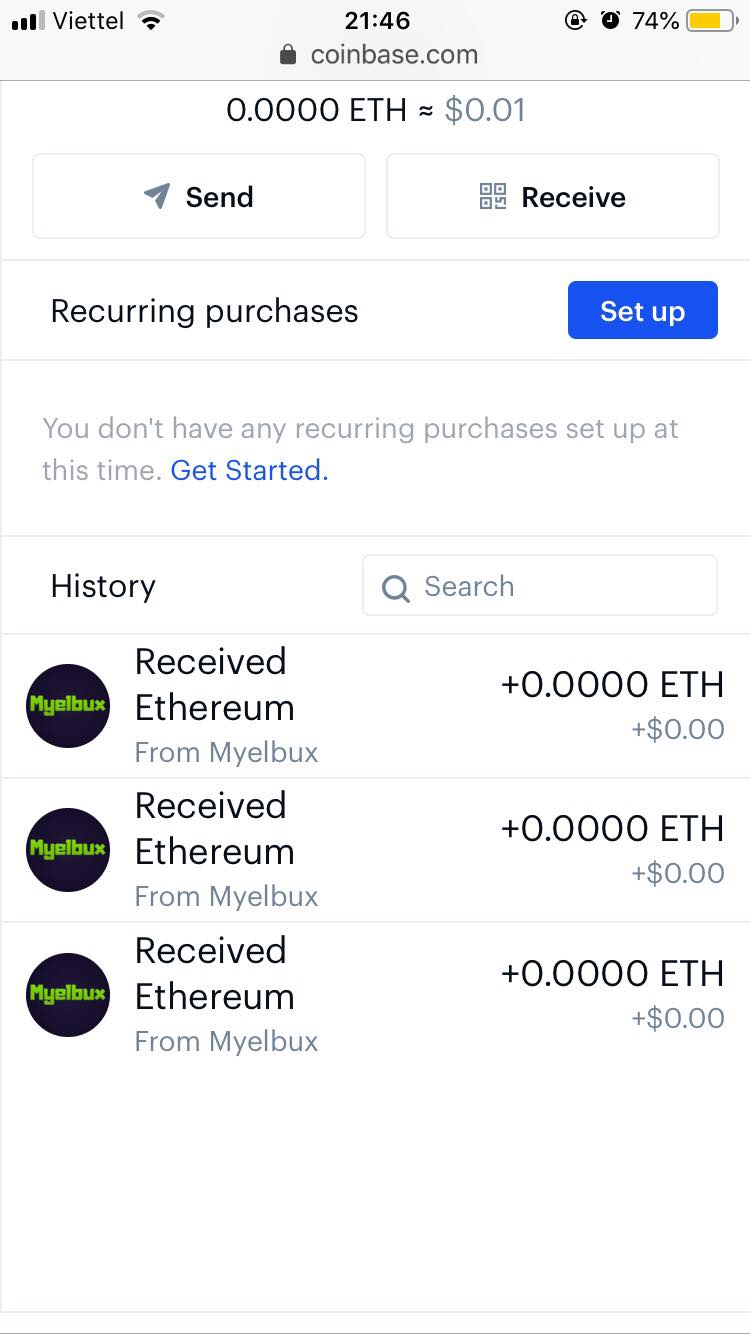Focus the History search field
This screenshot has width=750, height=1334.
(540, 586)
